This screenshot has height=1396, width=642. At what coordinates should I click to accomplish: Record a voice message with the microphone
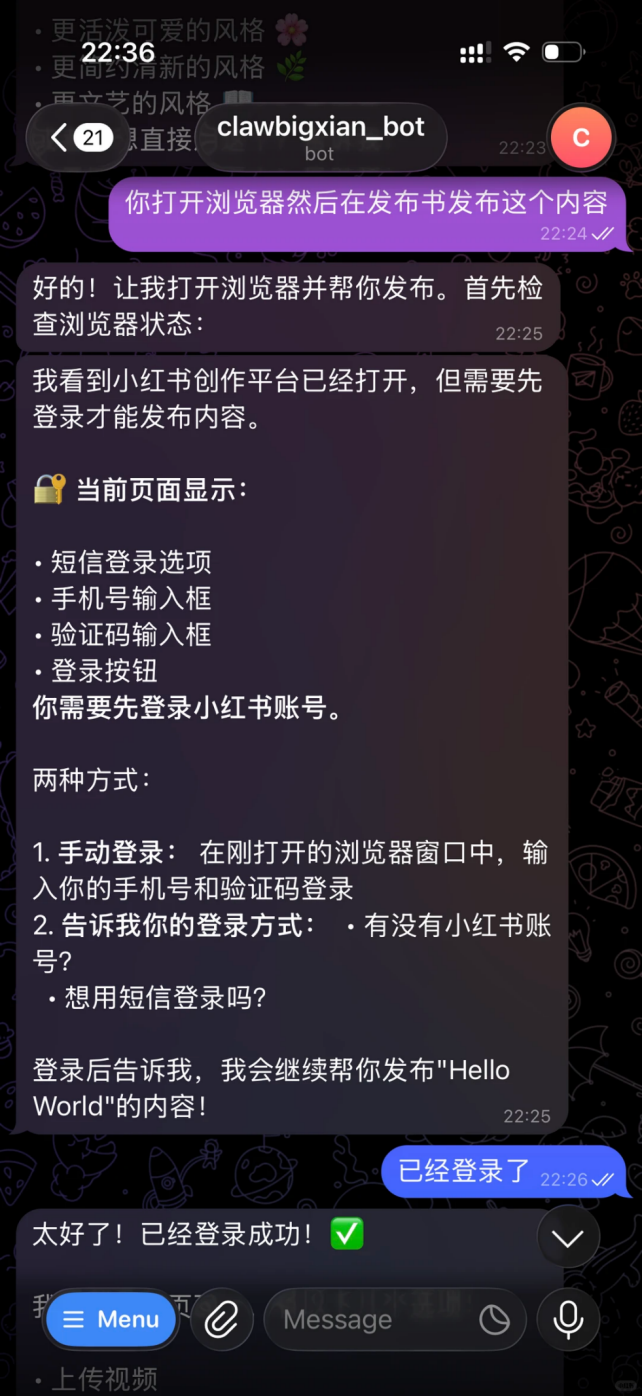click(x=569, y=1320)
